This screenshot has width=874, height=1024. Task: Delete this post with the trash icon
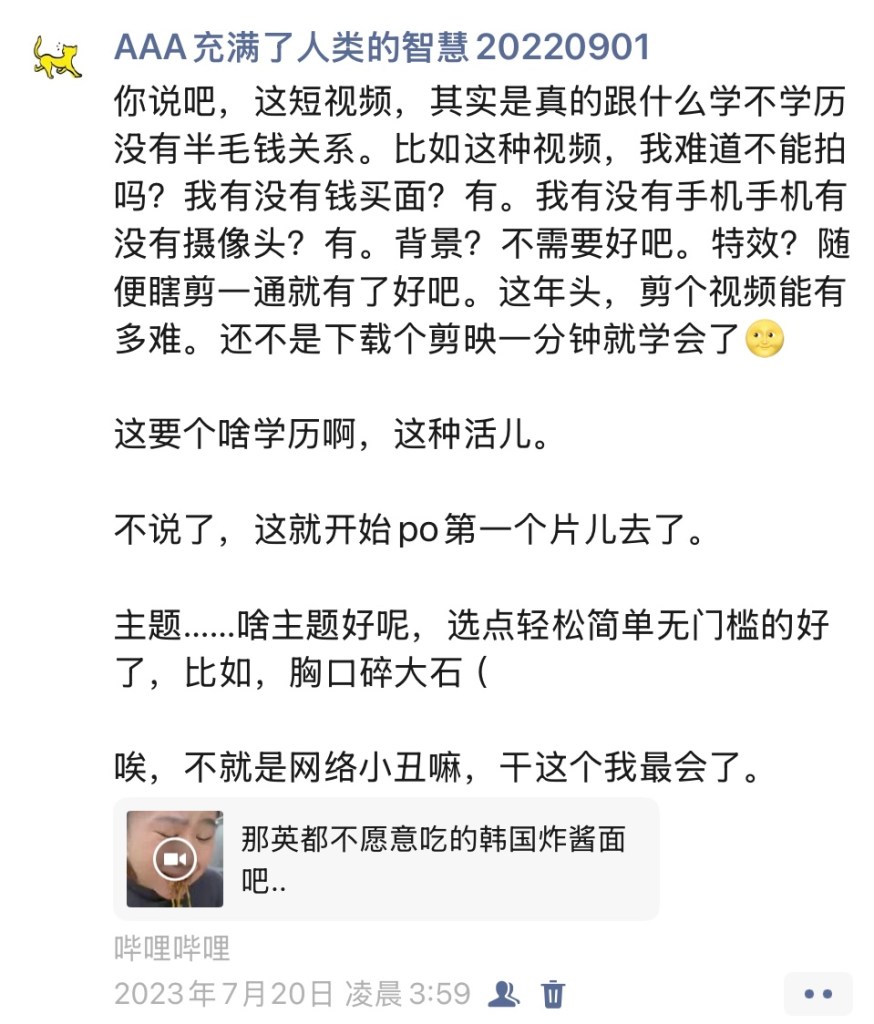pyautogui.click(x=553, y=993)
